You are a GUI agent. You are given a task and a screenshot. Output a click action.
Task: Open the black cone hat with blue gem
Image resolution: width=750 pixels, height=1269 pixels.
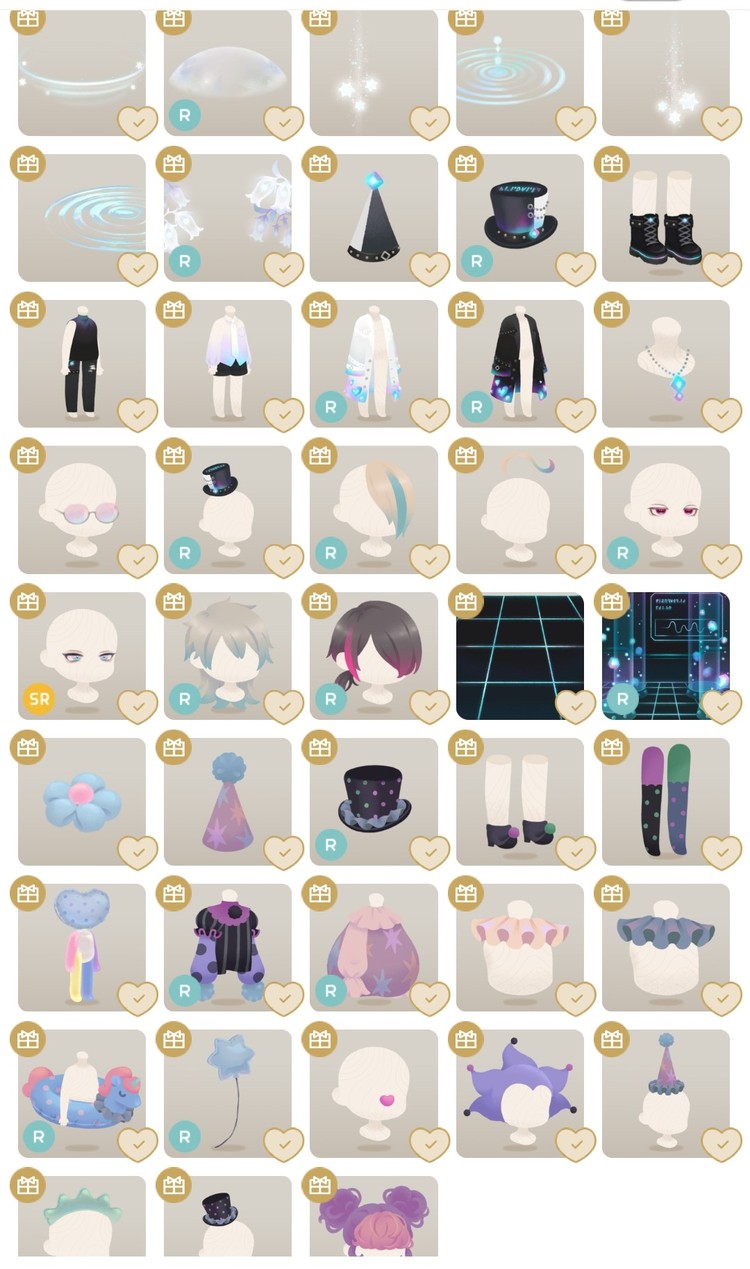click(373, 215)
